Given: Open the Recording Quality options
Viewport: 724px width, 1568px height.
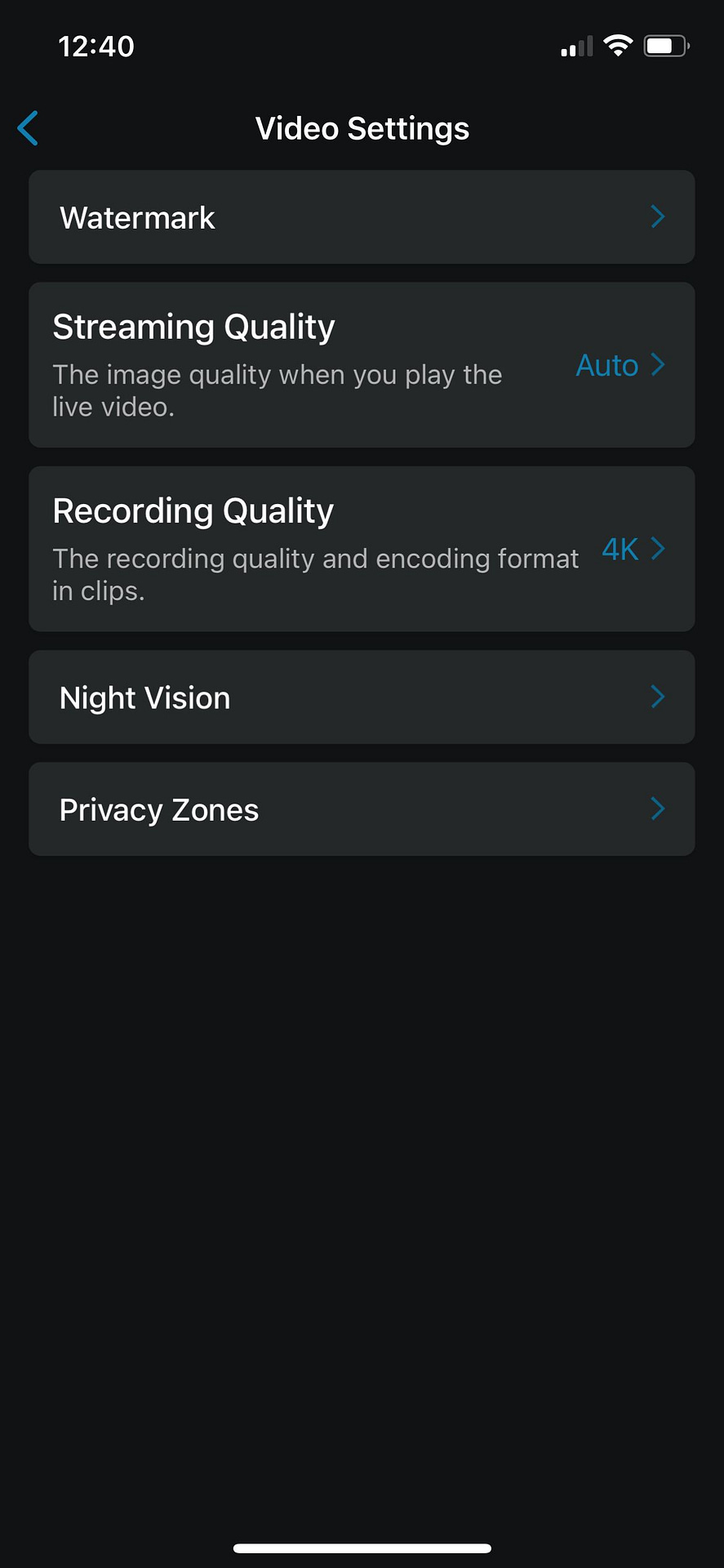Looking at the screenshot, I should point(362,549).
